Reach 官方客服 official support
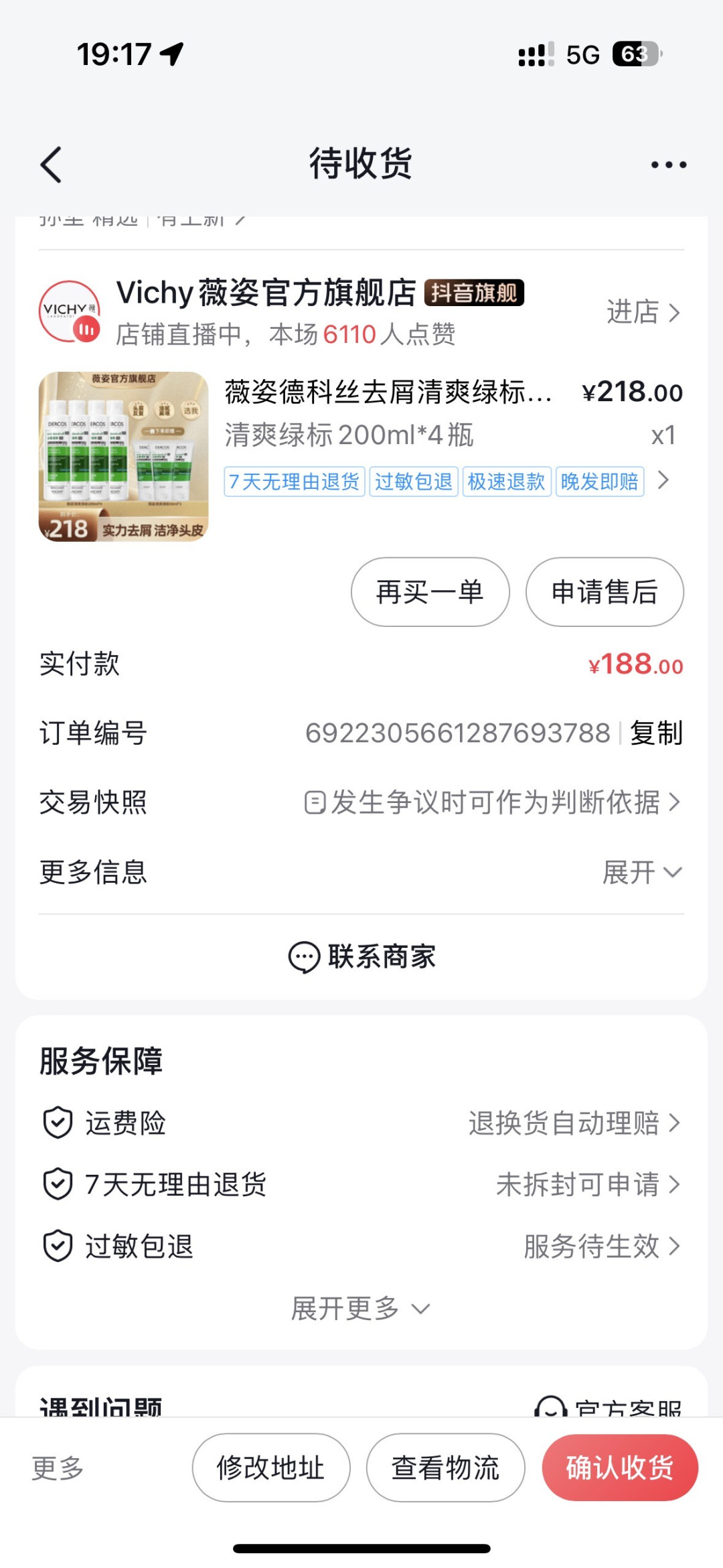This screenshot has width=723, height=1568. (609, 1407)
